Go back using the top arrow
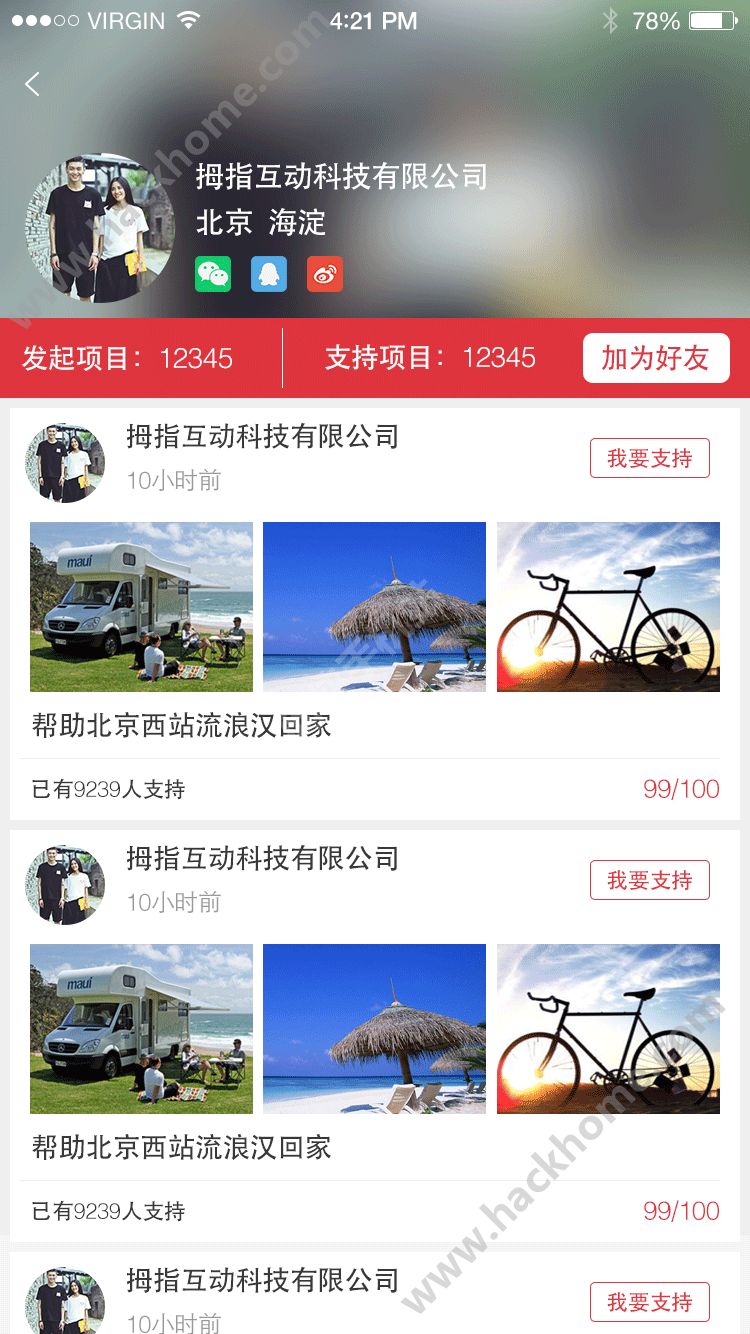This screenshot has height=1334, width=750. (33, 84)
